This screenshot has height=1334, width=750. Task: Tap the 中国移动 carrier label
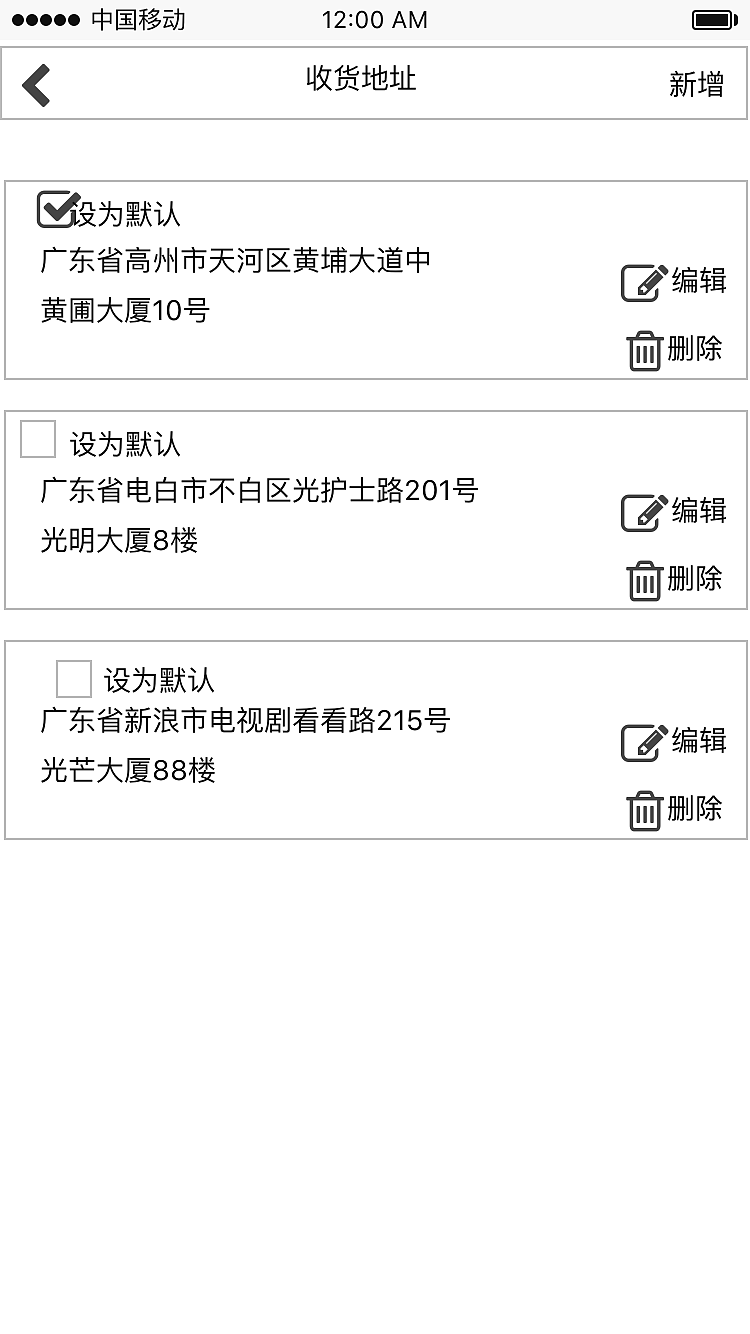133,17
